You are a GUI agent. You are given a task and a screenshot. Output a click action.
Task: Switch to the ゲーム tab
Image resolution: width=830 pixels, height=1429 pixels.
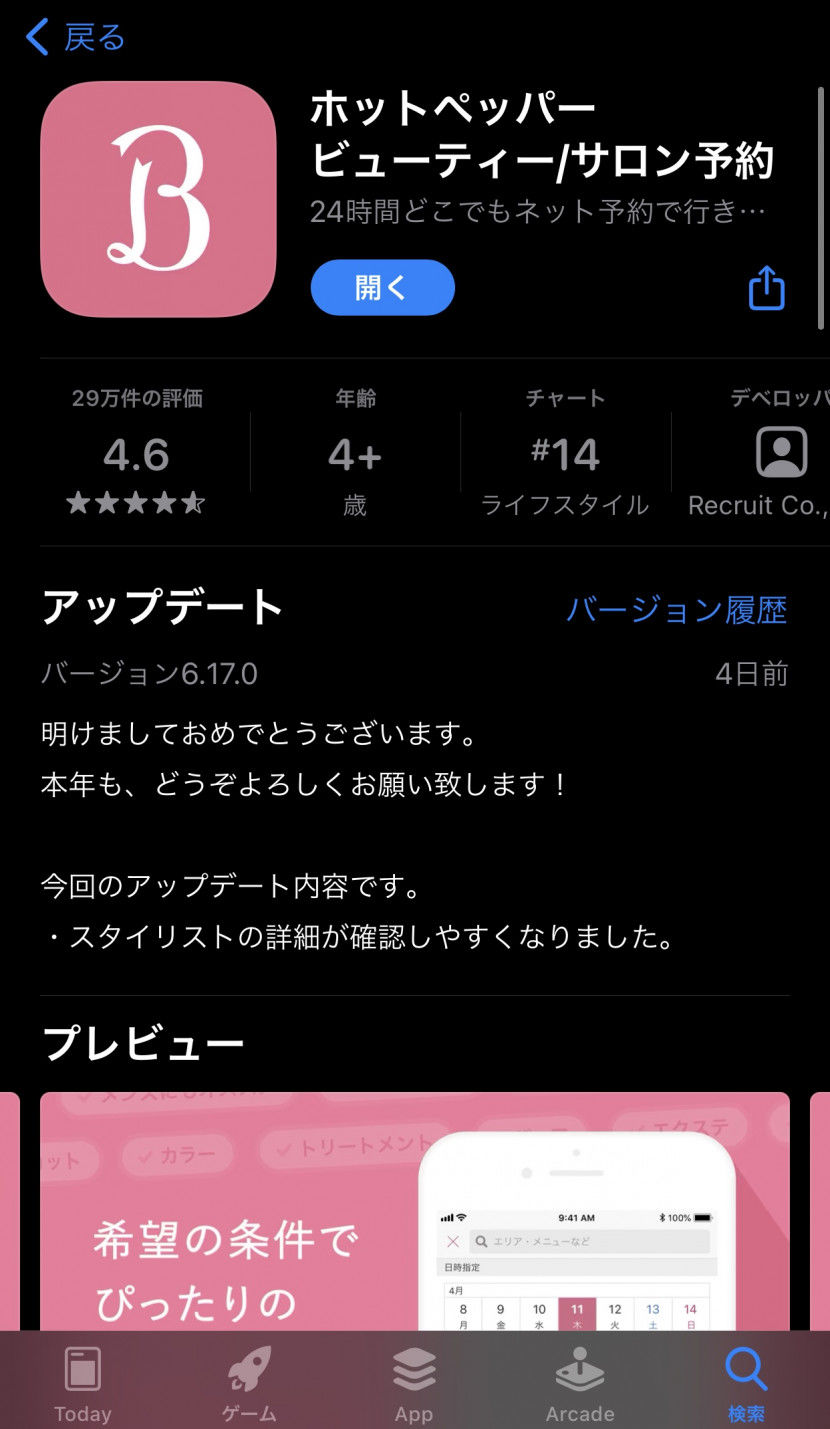(249, 1384)
